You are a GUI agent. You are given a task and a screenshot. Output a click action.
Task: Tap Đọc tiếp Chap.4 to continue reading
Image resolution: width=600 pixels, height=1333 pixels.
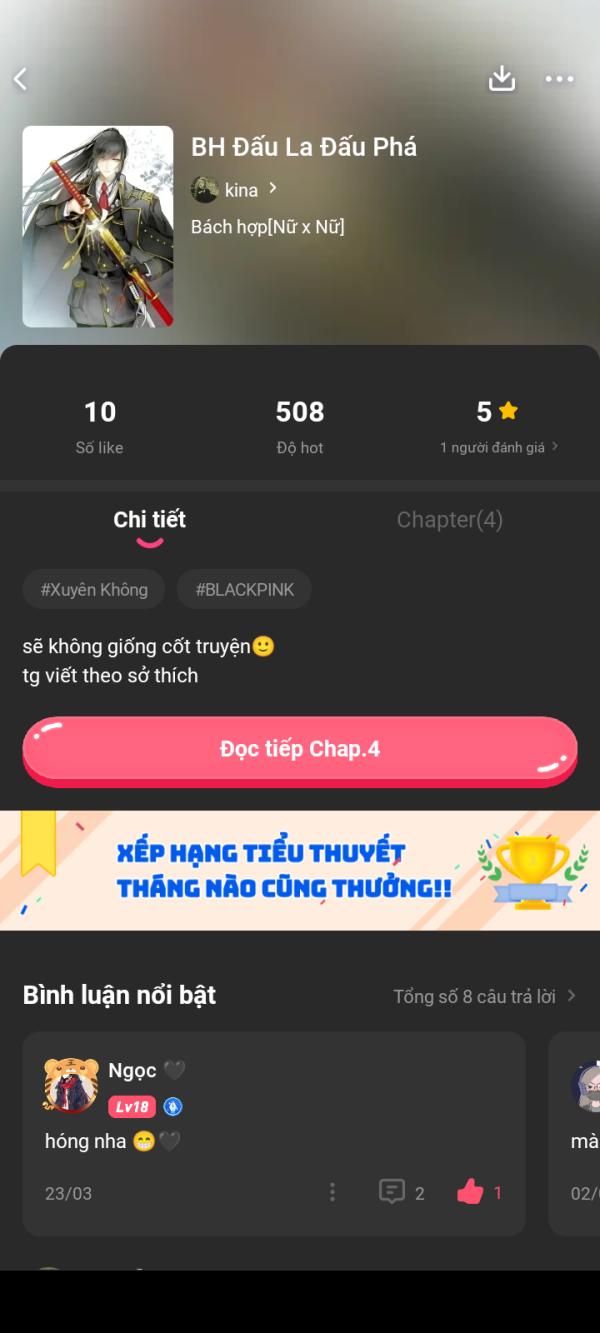[300, 750]
